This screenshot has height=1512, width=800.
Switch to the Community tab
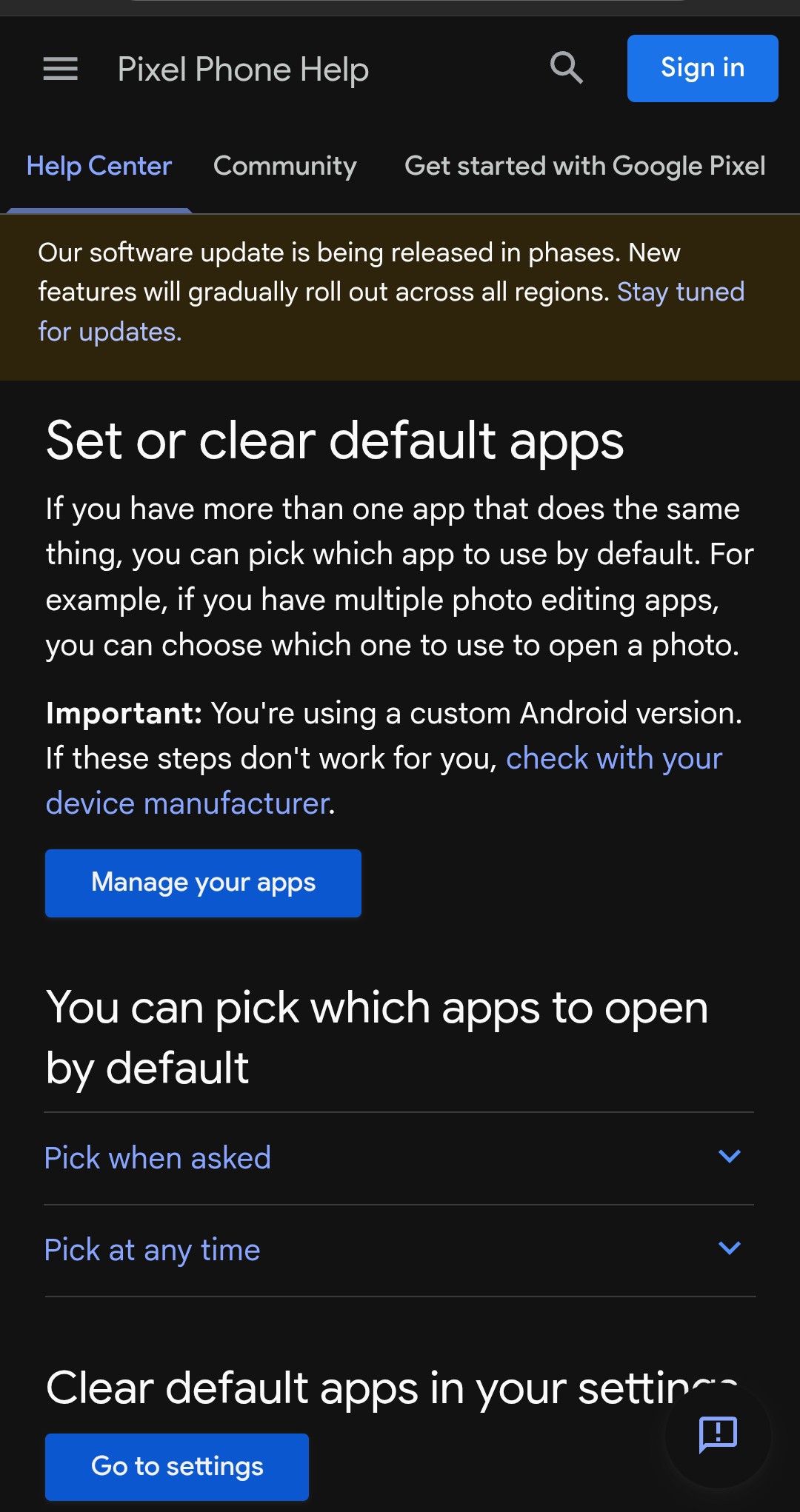(x=285, y=166)
